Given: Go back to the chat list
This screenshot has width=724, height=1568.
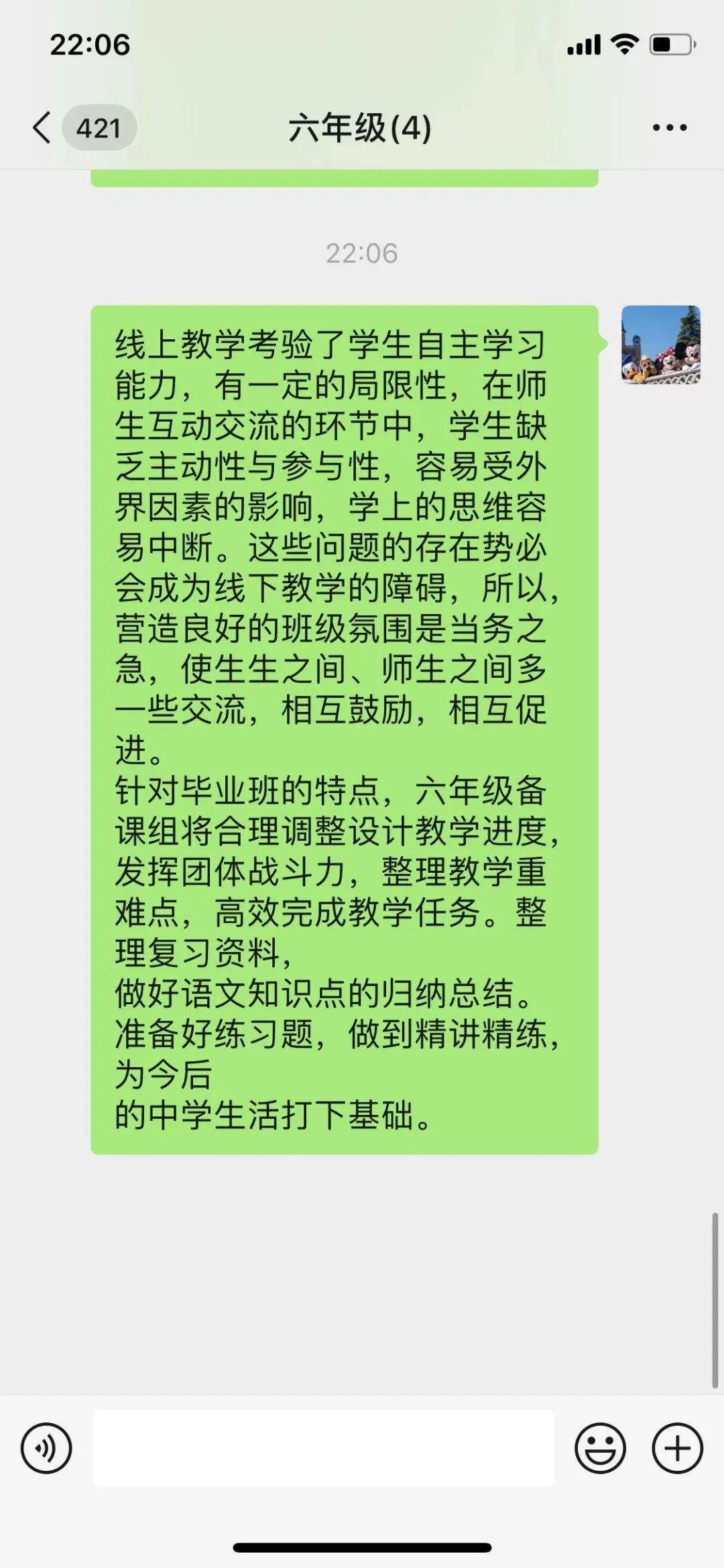Looking at the screenshot, I should point(42,127).
